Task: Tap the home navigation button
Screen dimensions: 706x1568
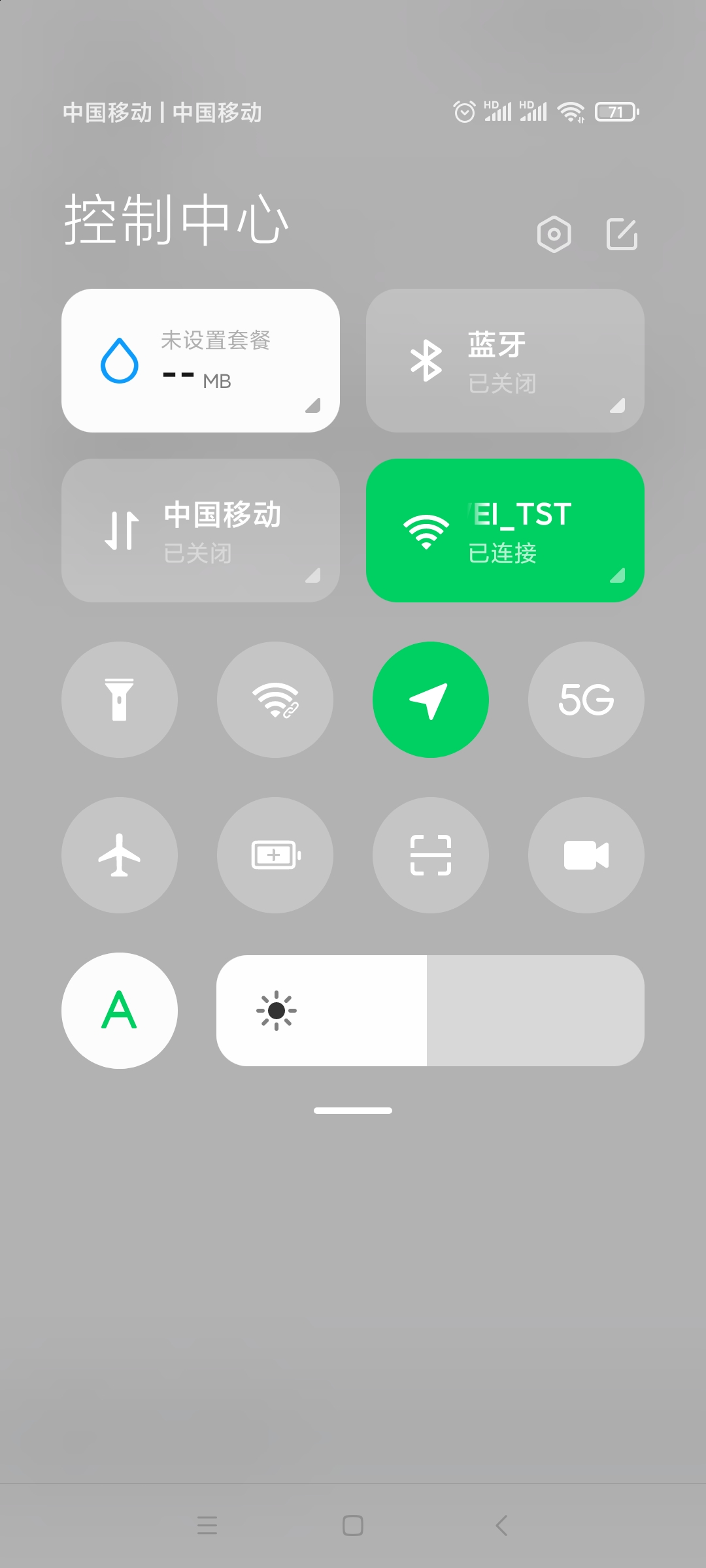Action: (353, 1526)
